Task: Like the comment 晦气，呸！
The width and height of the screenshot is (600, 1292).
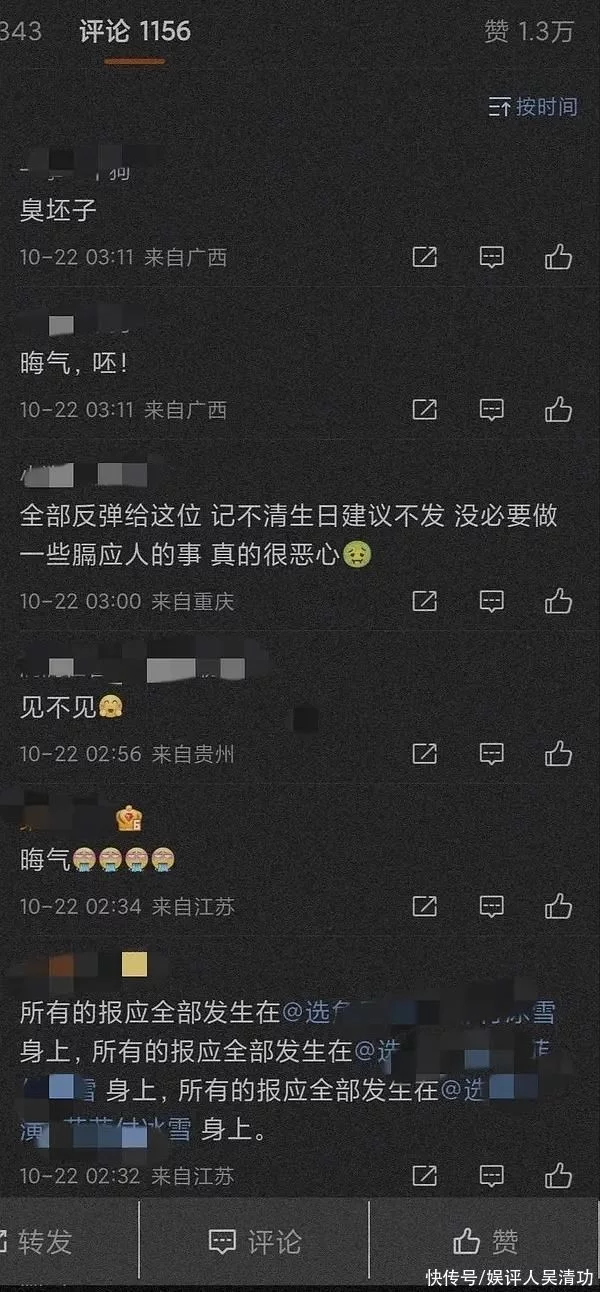Action: pyautogui.click(x=558, y=409)
